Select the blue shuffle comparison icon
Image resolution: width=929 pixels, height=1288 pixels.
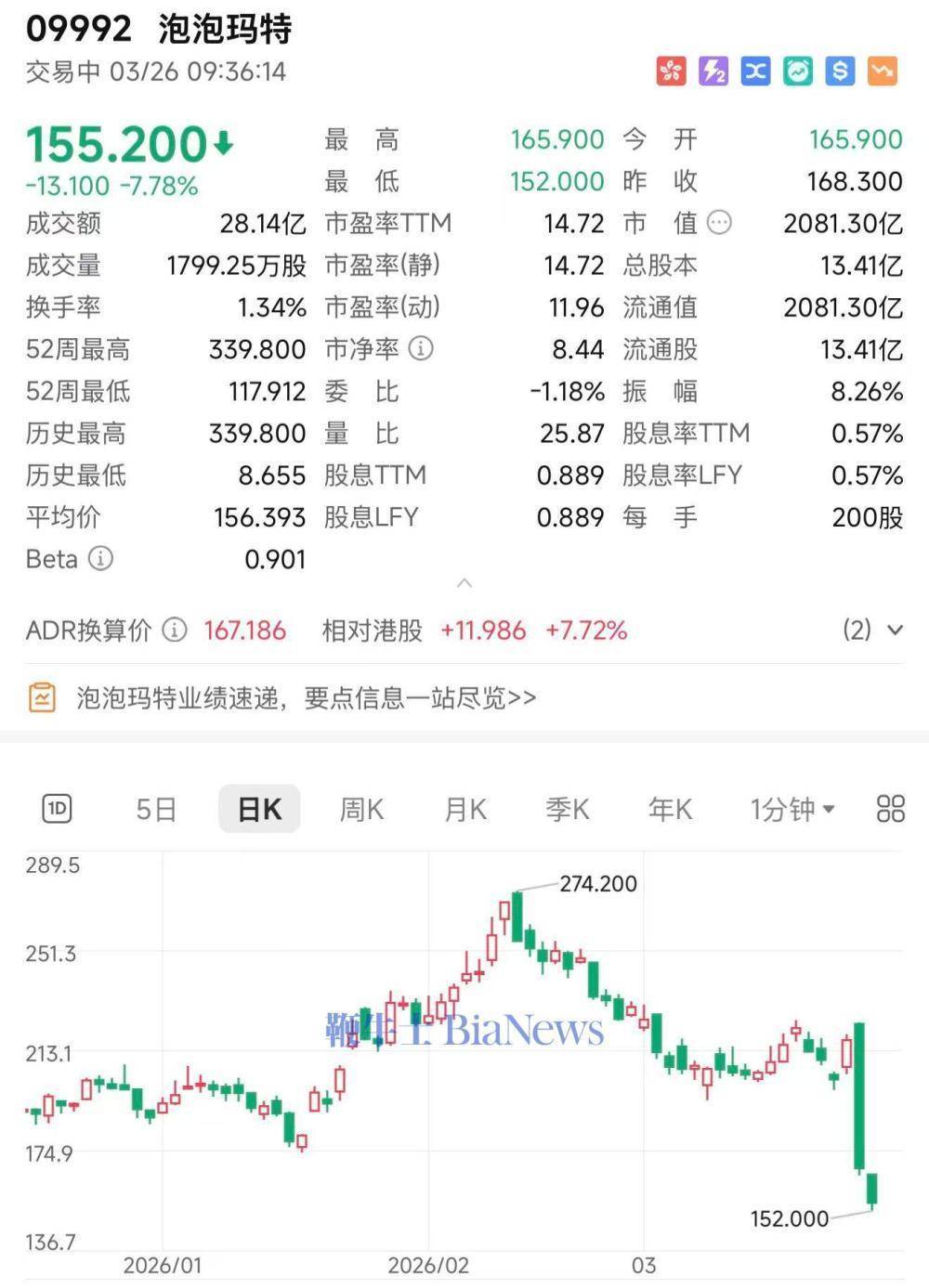tap(754, 71)
